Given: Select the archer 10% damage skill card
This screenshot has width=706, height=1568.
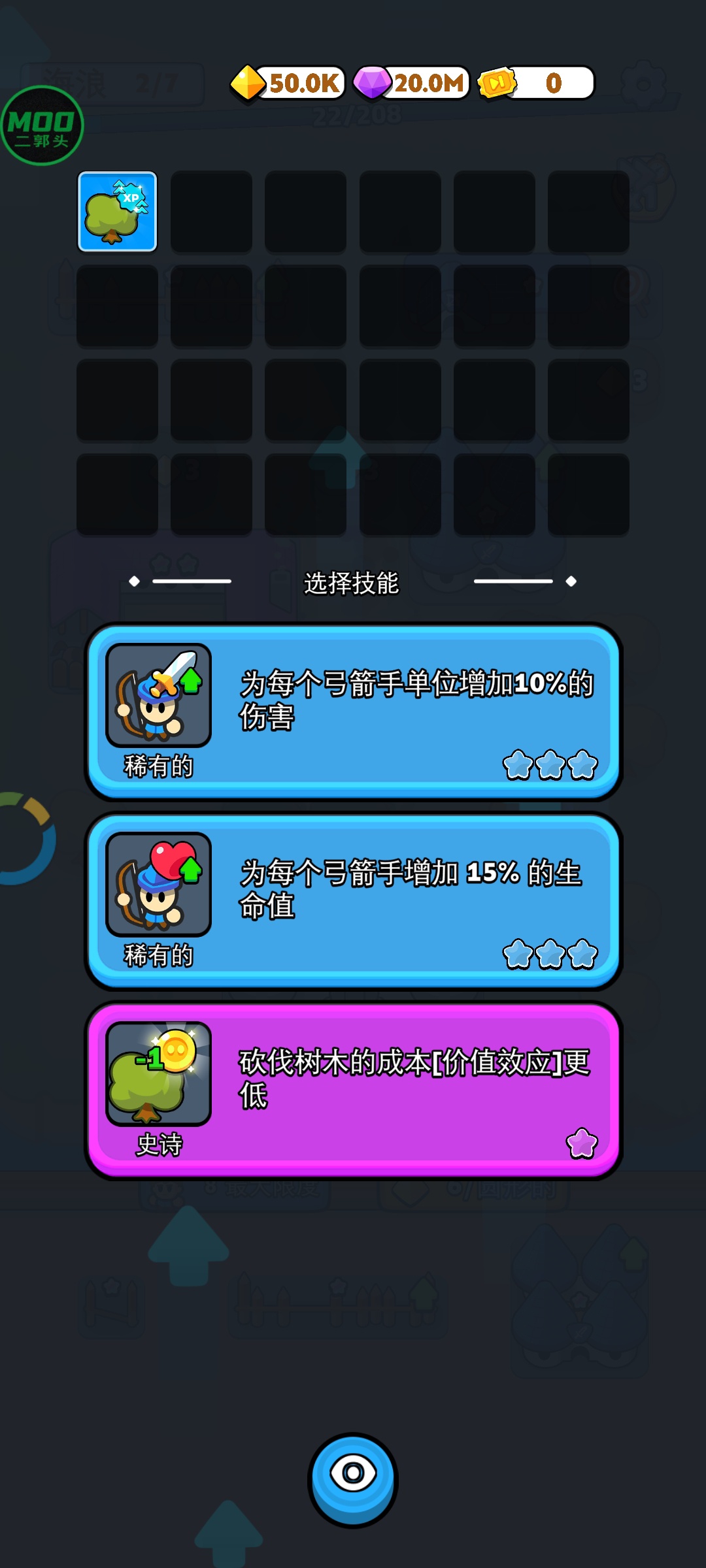Looking at the screenshot, I should [x=353, y=711].
